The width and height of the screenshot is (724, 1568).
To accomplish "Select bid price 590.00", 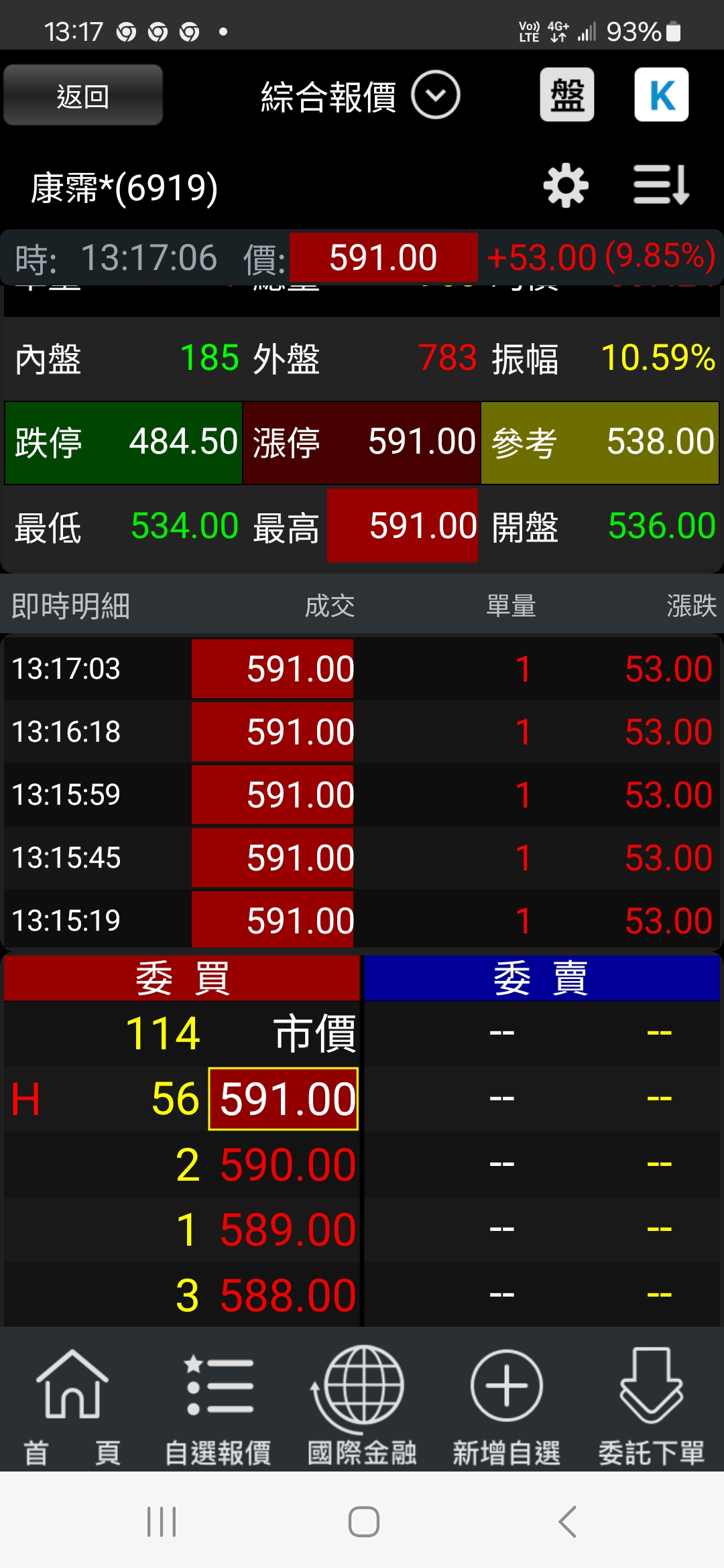I will pos(288,1165).
